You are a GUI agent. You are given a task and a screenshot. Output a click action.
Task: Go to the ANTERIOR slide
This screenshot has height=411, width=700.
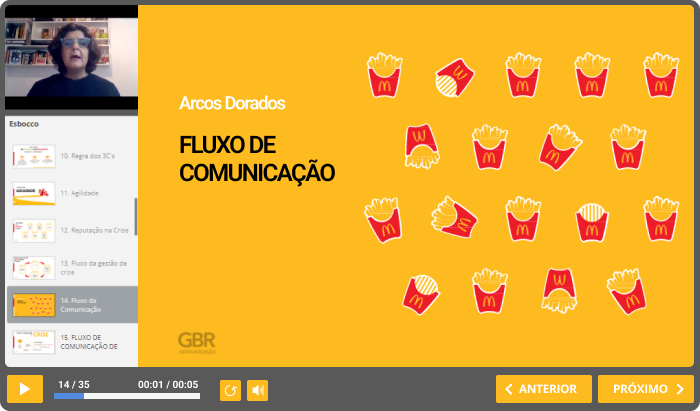tap(540, 389)
